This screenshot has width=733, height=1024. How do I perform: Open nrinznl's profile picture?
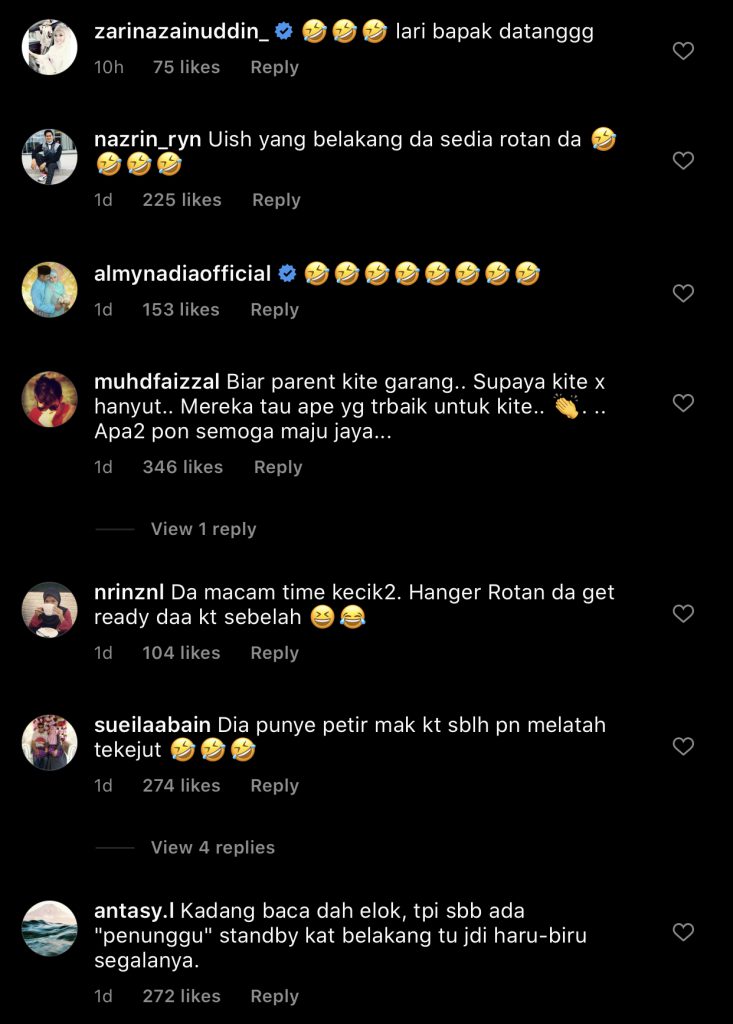coord(50,610)
